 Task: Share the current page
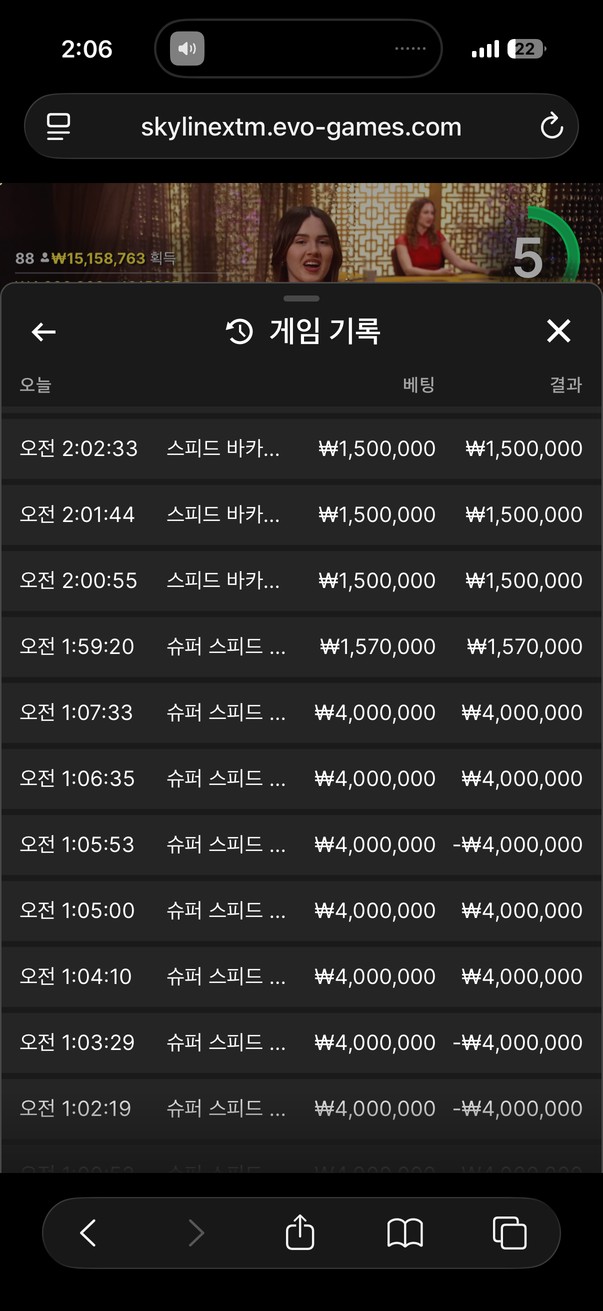tap(300, 1232)
